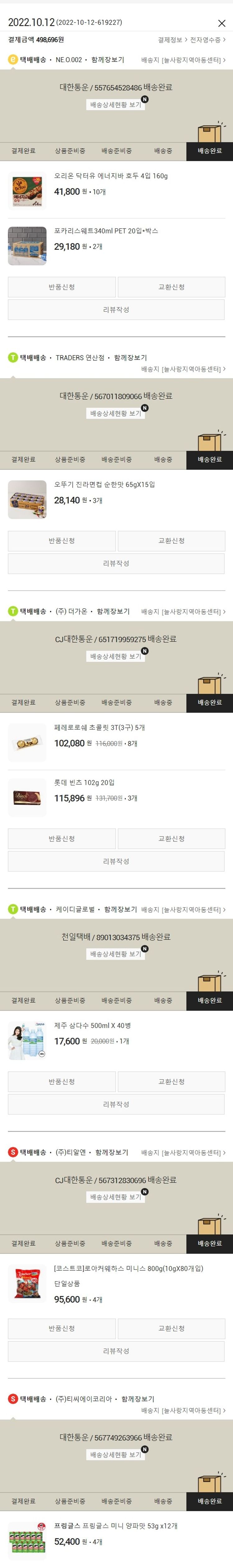Tap 함께장보기 next to NE.O.002
The height and width of the screenshot is (1568, 233).
[108, 60]
